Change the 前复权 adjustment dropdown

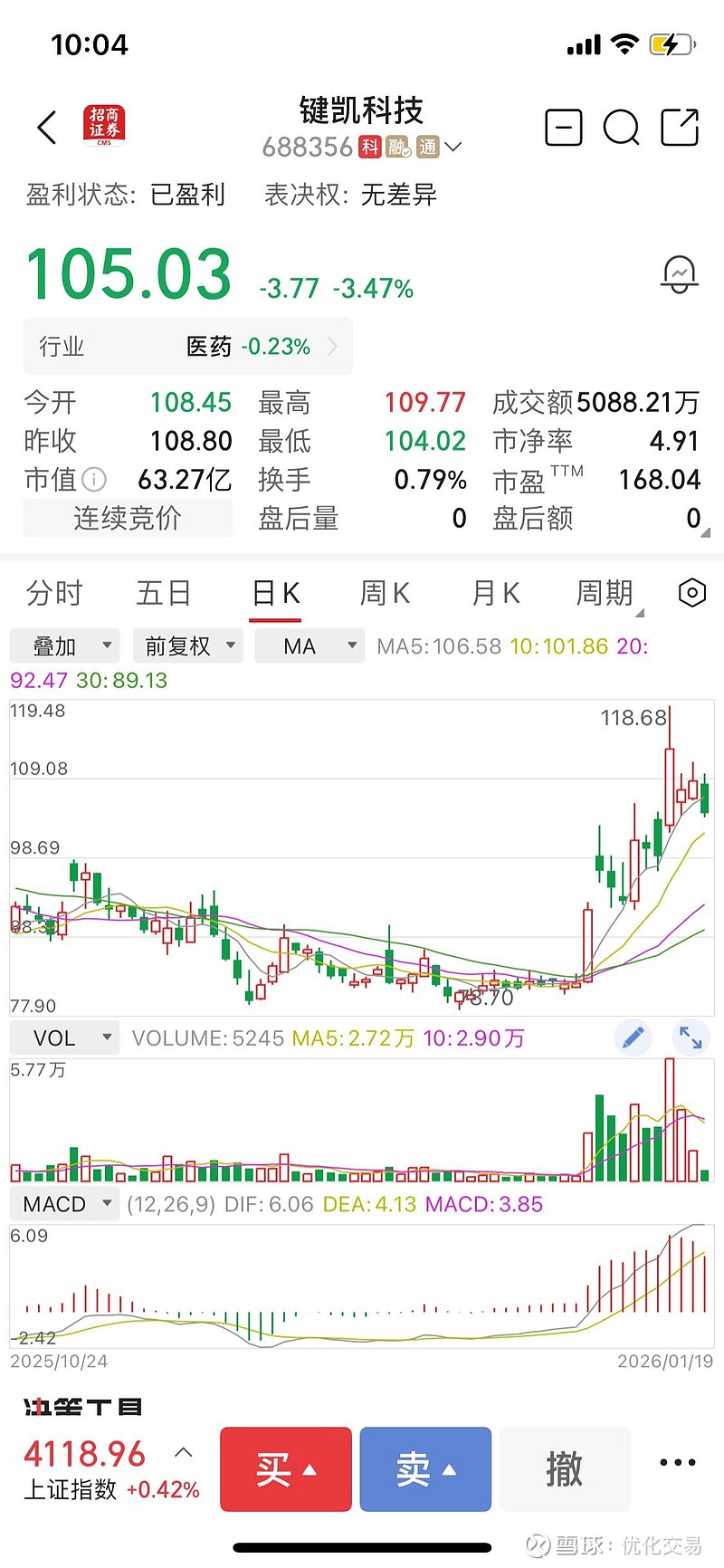pyautogui.click(x=188, y=646)
